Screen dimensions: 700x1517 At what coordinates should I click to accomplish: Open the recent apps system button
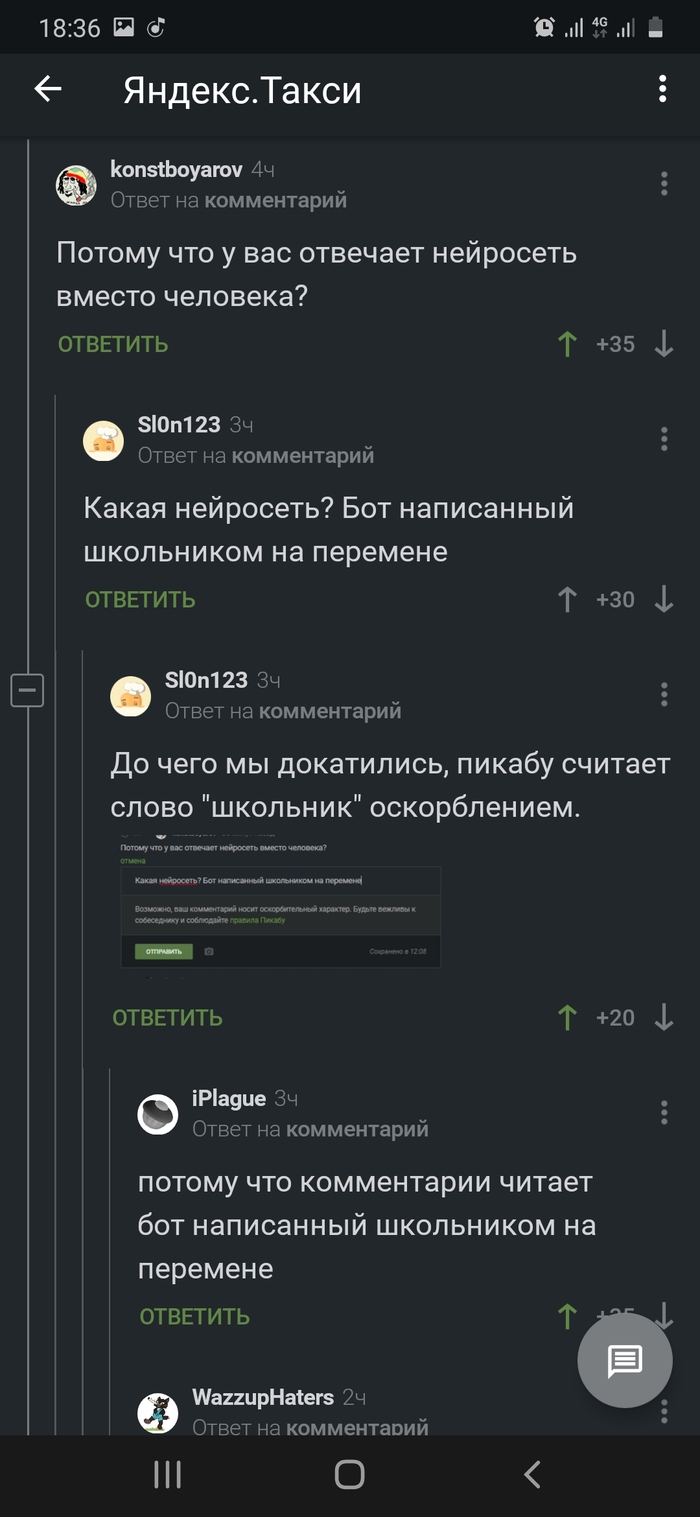coord(167,1474)
